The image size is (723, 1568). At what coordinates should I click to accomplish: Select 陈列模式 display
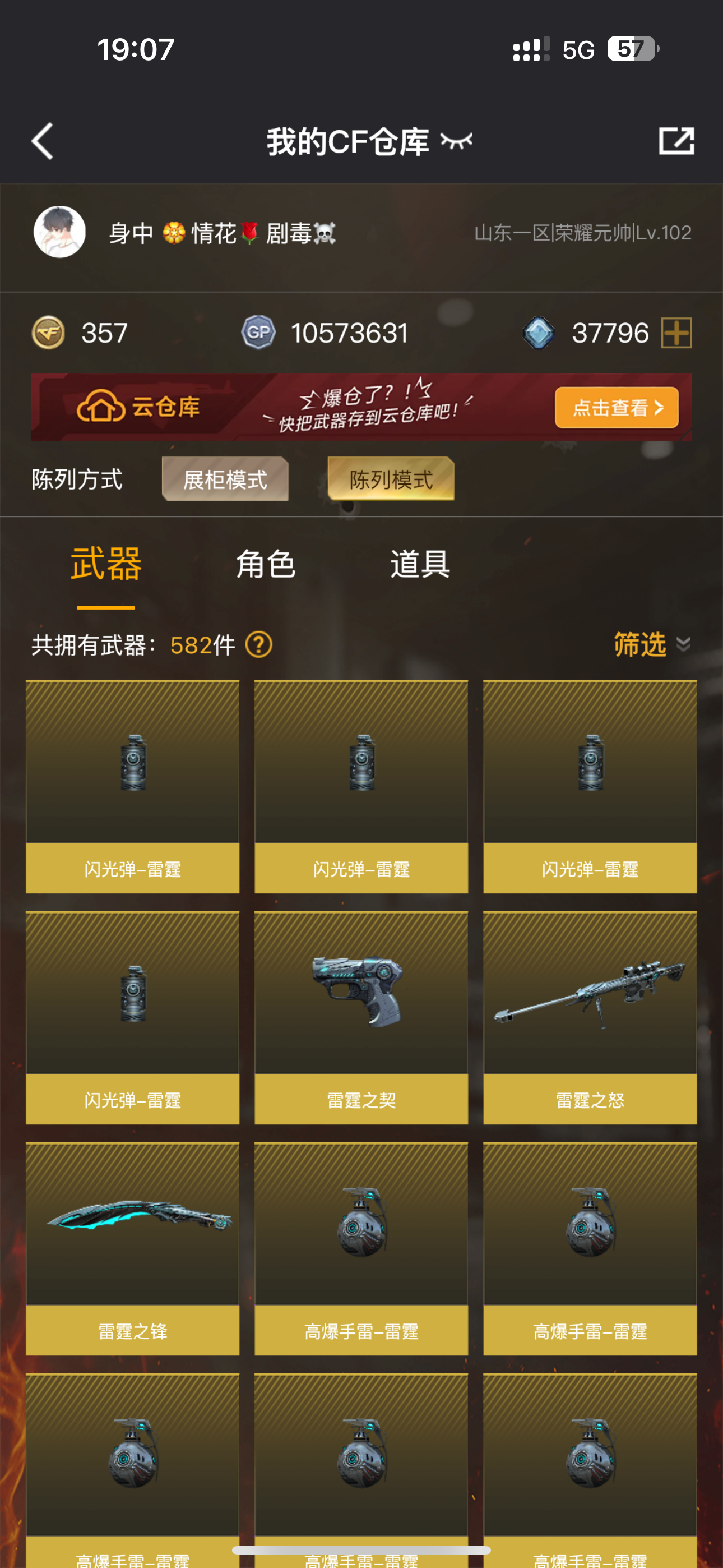point(391,479)
